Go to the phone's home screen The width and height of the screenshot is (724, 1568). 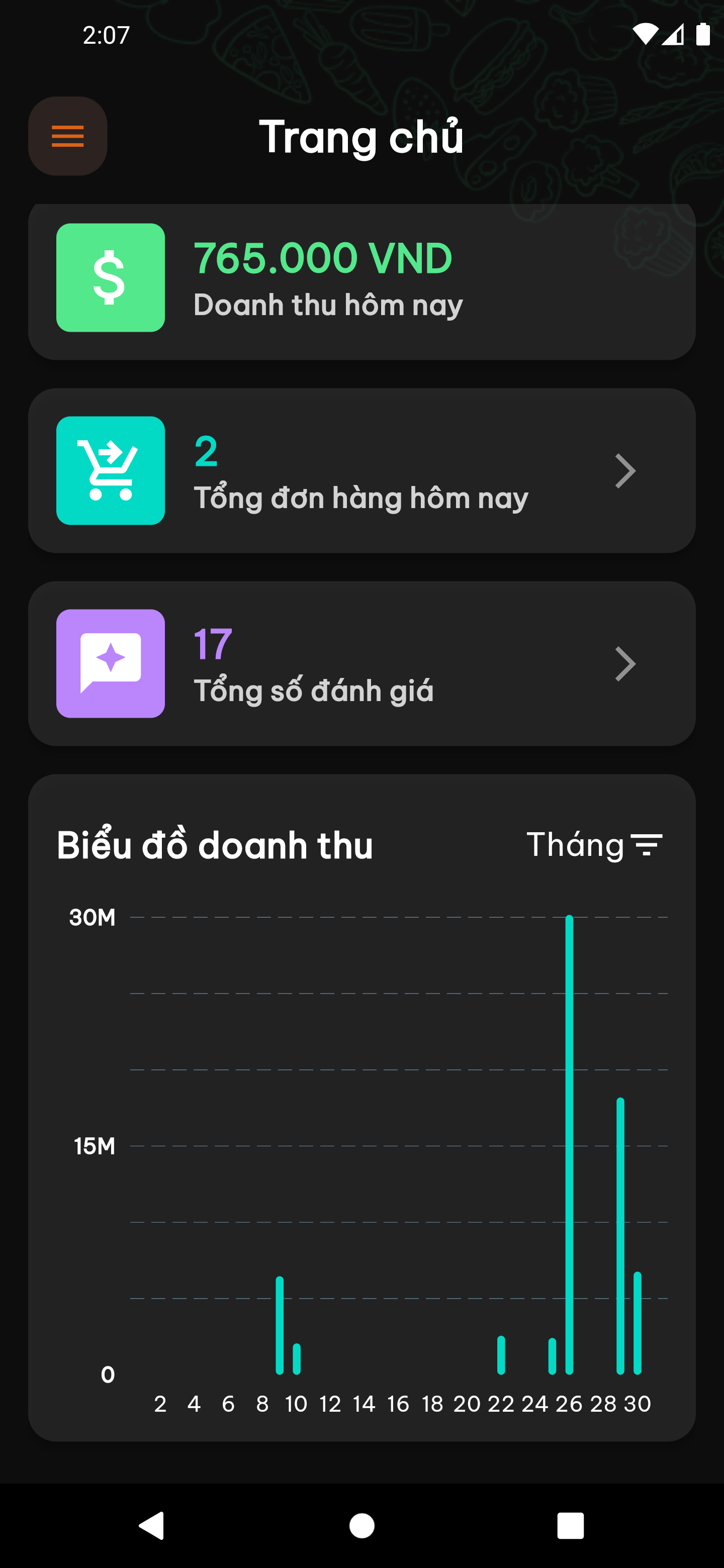[361, 1525]
